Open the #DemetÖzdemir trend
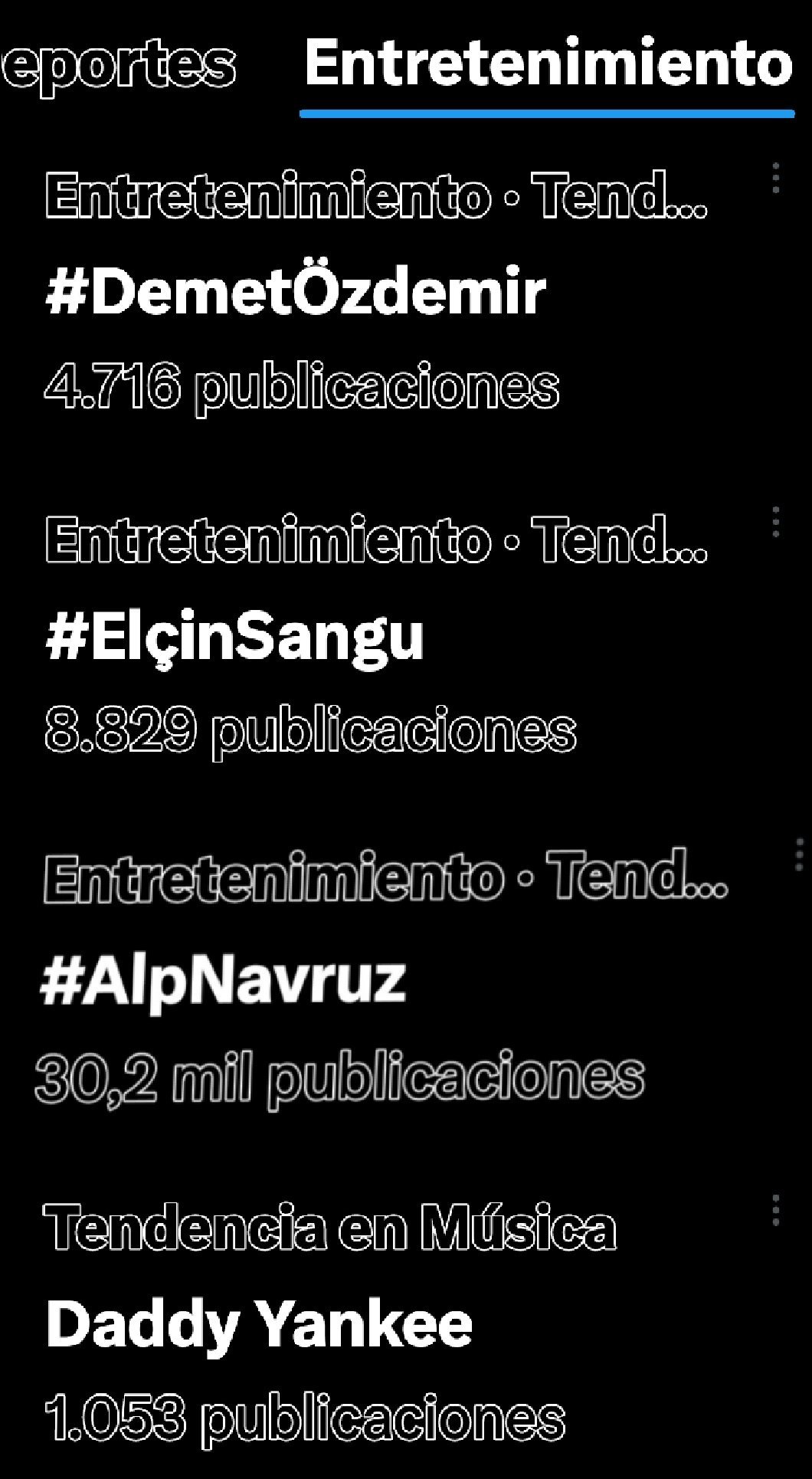The image size is (812, 1479). point(296,293)
